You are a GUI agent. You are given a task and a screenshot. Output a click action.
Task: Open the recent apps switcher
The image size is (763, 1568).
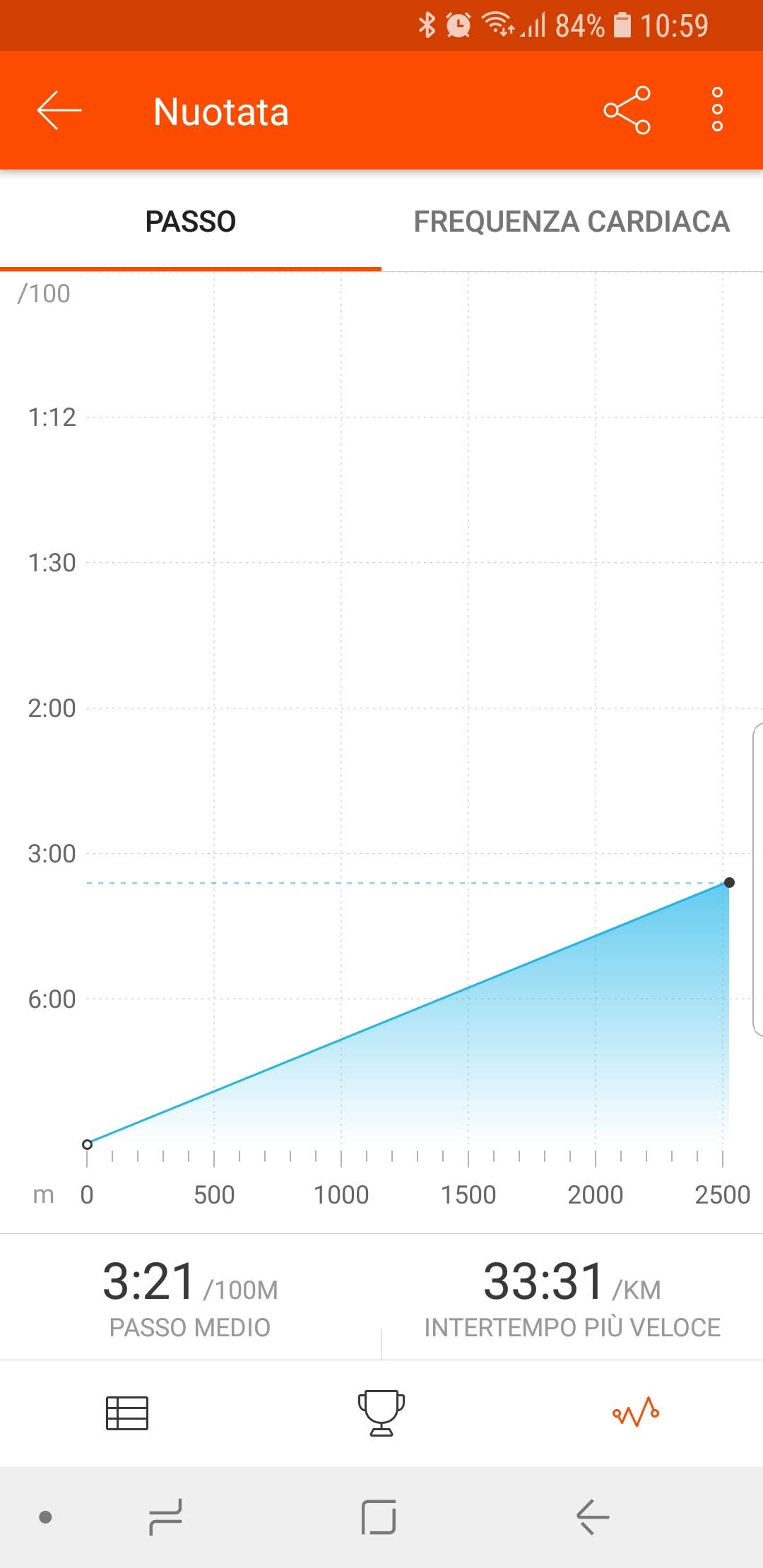[x=165, y=1517]
